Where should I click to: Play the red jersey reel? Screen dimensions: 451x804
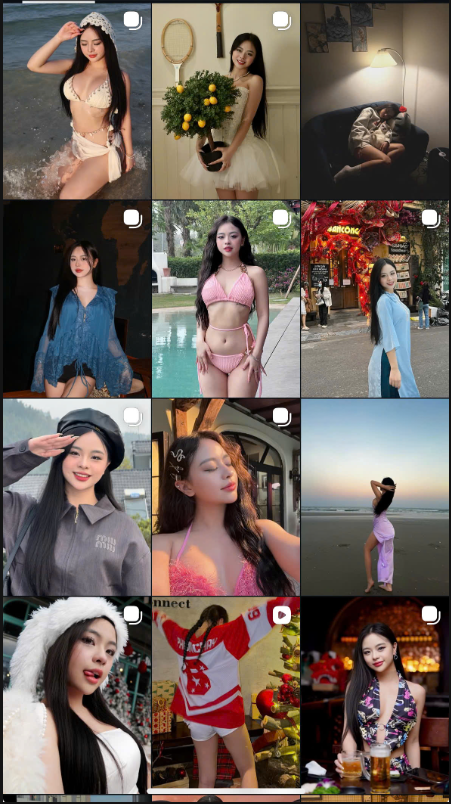[226, 695]
